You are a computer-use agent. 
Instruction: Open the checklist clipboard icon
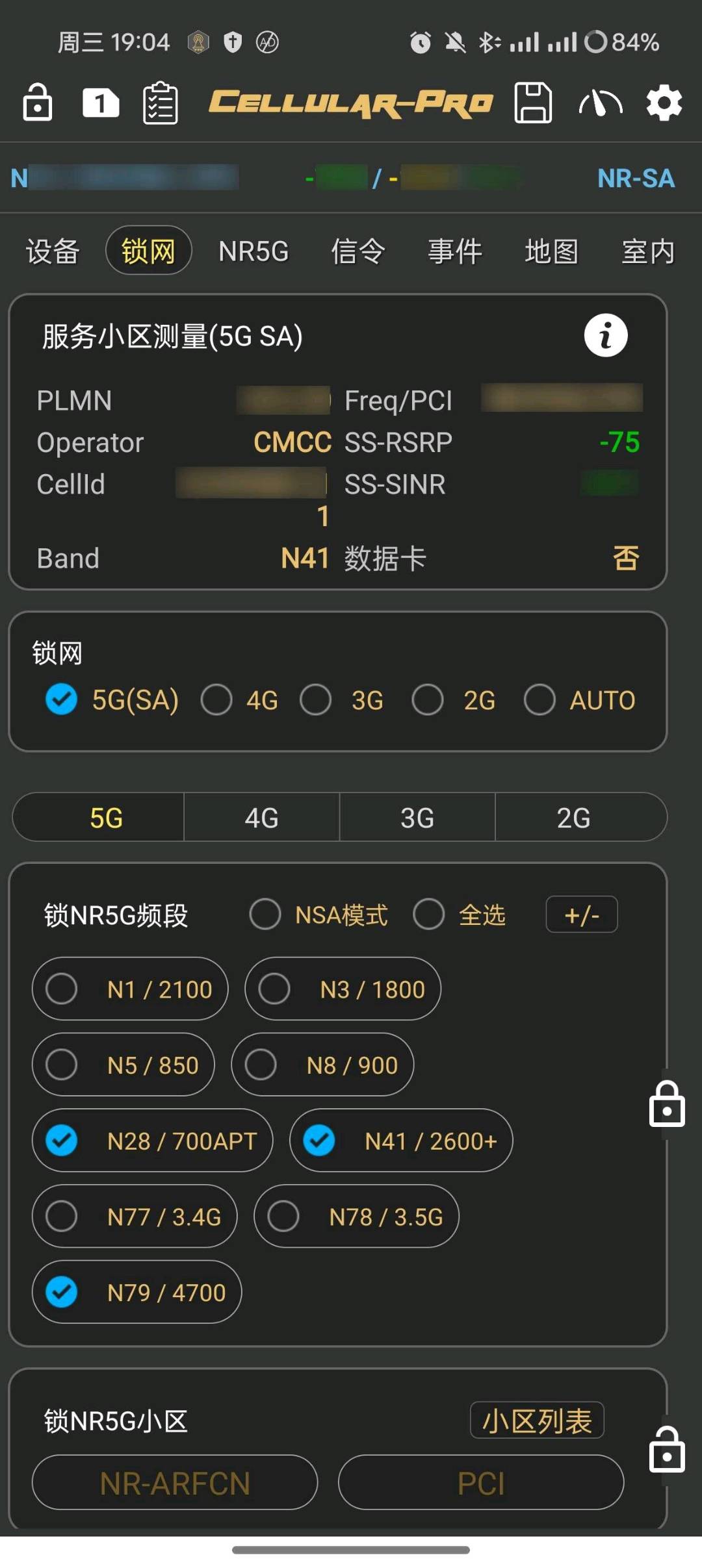coord(160,103)
